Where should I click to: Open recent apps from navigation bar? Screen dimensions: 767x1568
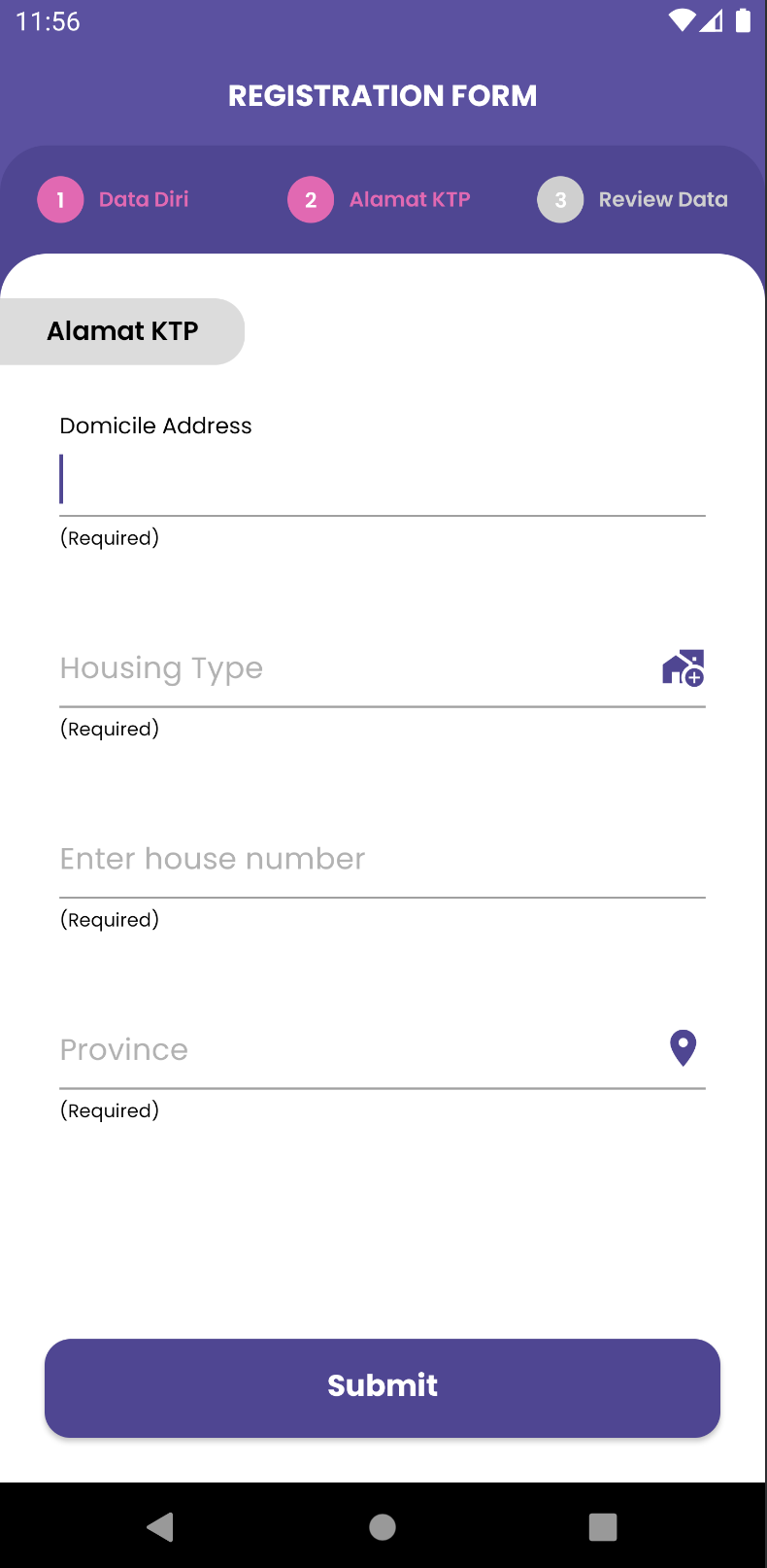pyautogui.click(x=603, y=1526)
